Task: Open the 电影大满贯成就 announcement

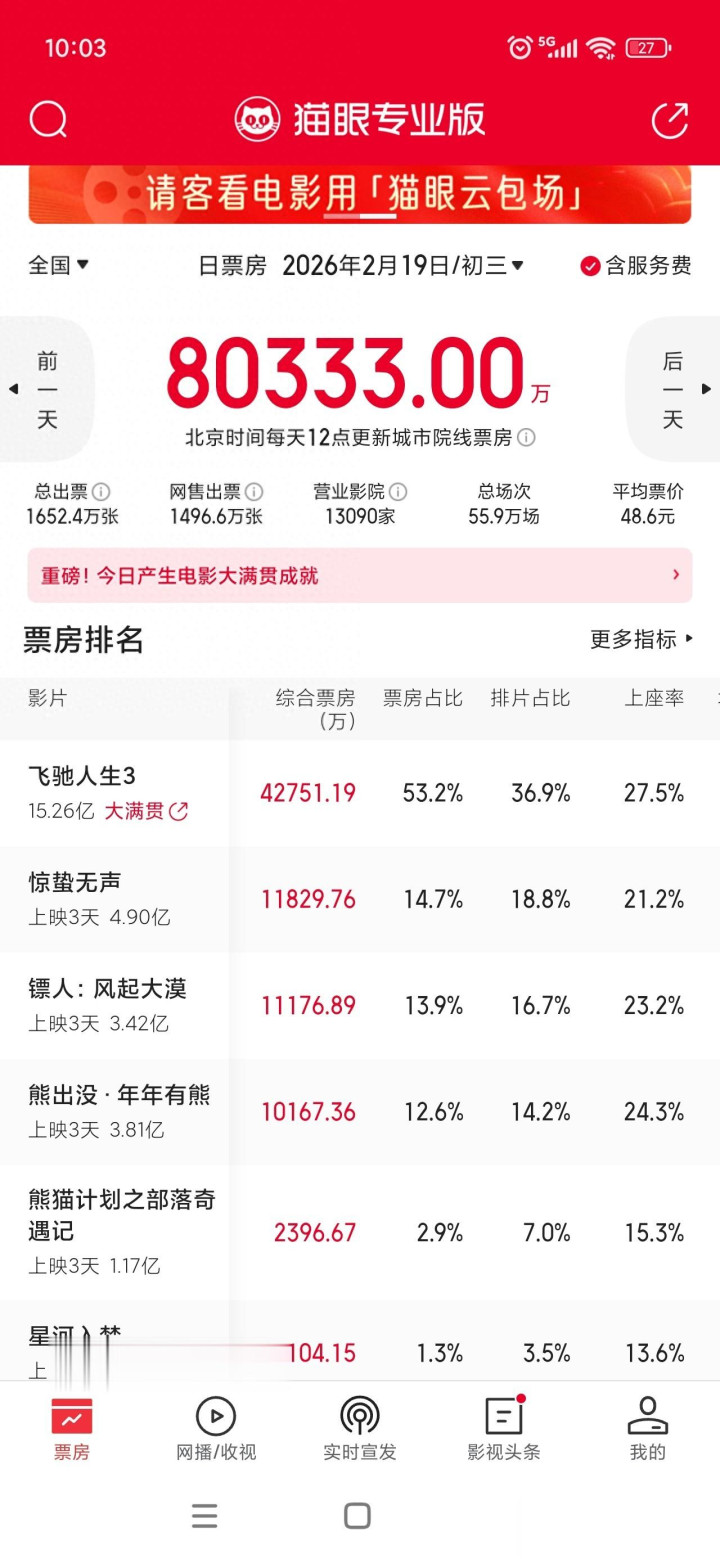Action: click(360, 575)
